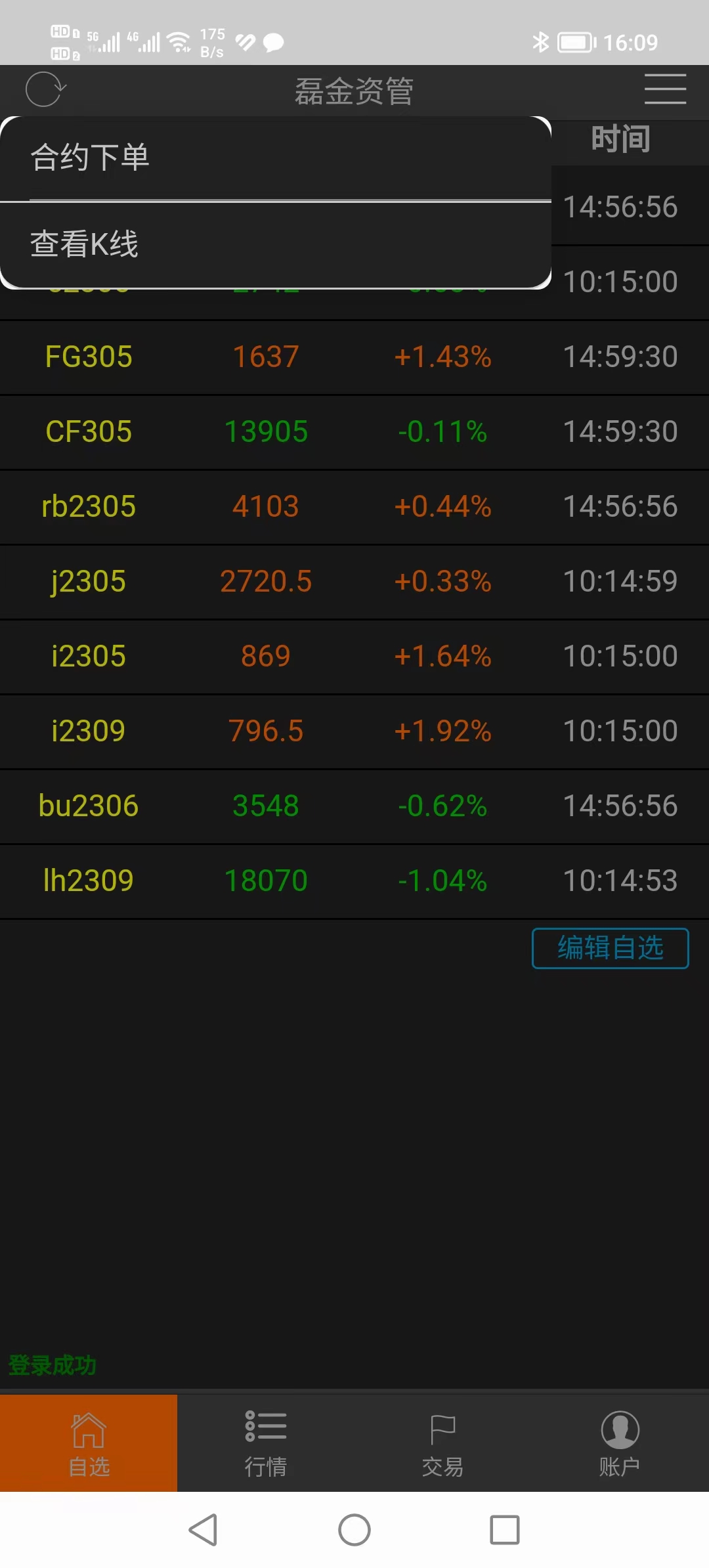709x1568 pixels.
Task: Open the 账户 tab
Action: click(x=620, y=1443)
